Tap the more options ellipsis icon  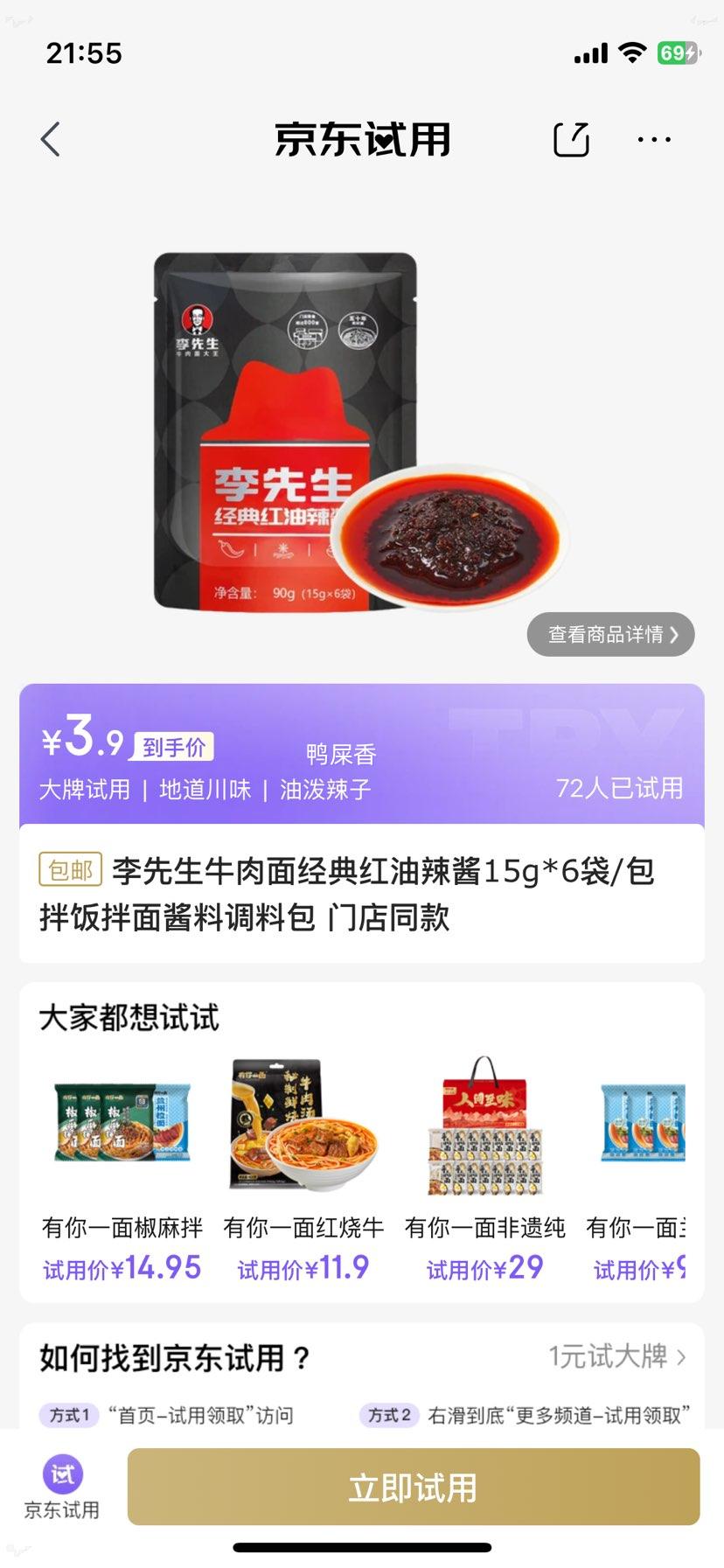tap(654, 139)
